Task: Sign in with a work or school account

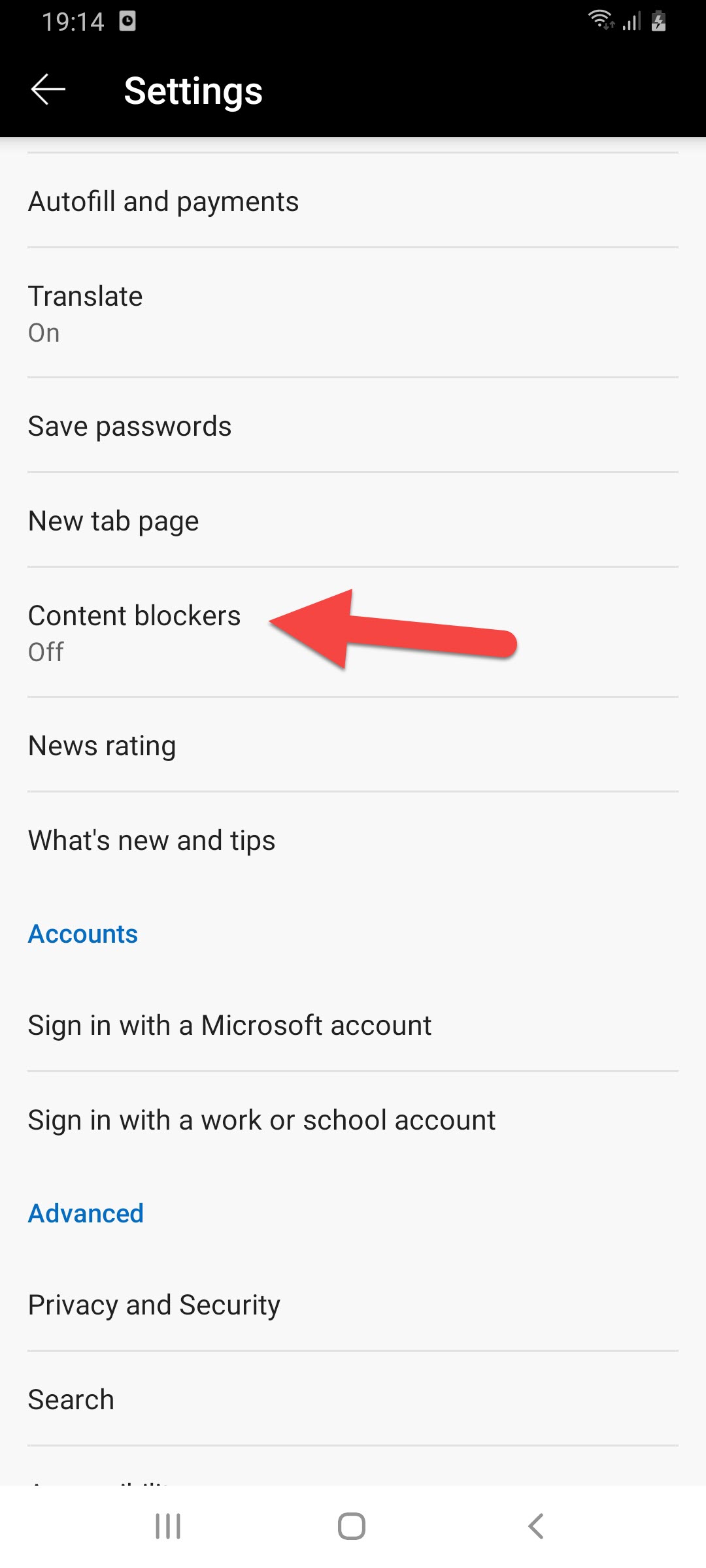Action: click(x=261, y=1120)
